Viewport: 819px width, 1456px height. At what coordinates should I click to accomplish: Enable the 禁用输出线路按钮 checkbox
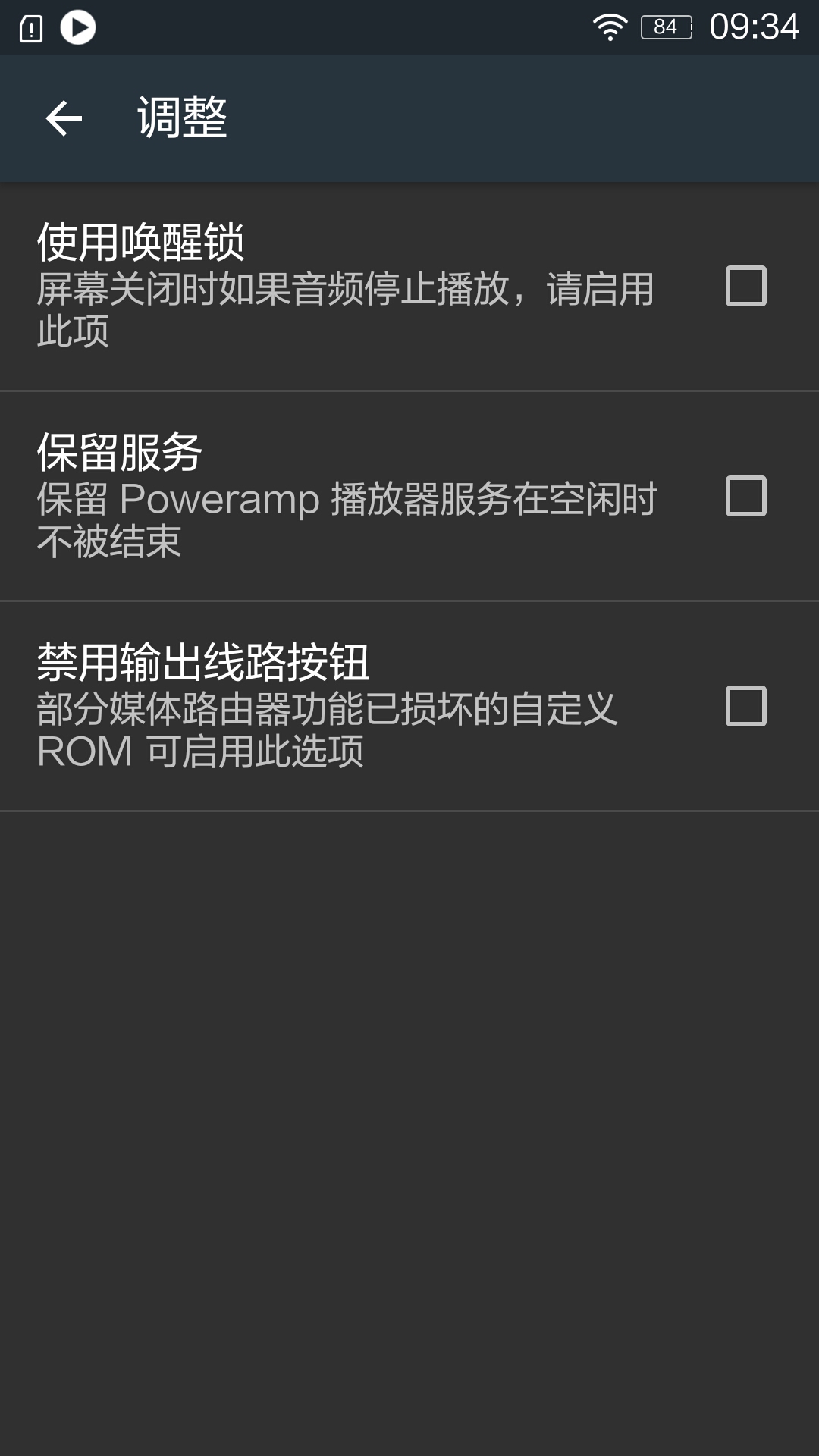(x=746, y=709)
